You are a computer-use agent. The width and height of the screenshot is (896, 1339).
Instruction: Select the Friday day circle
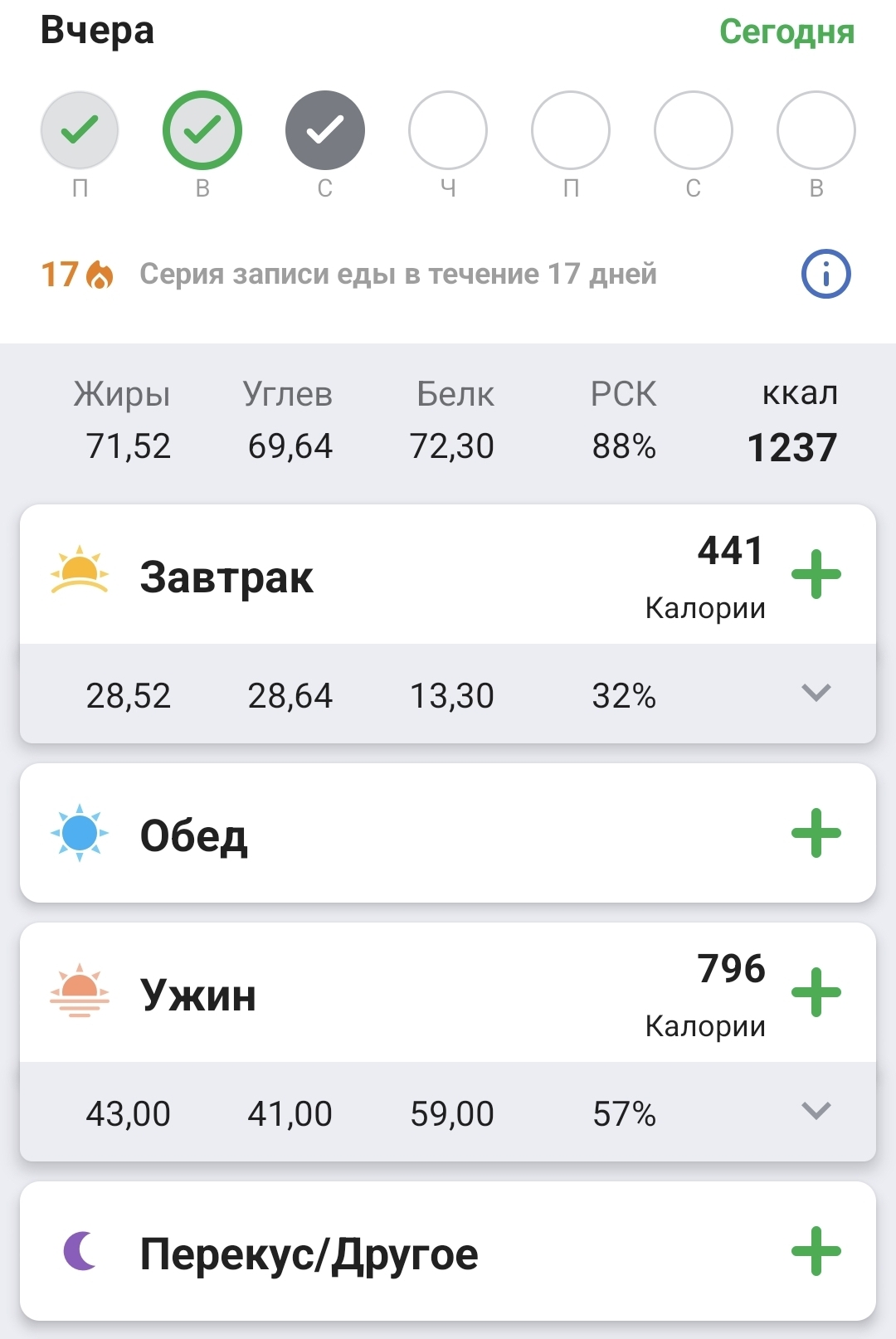click(571, 130)
